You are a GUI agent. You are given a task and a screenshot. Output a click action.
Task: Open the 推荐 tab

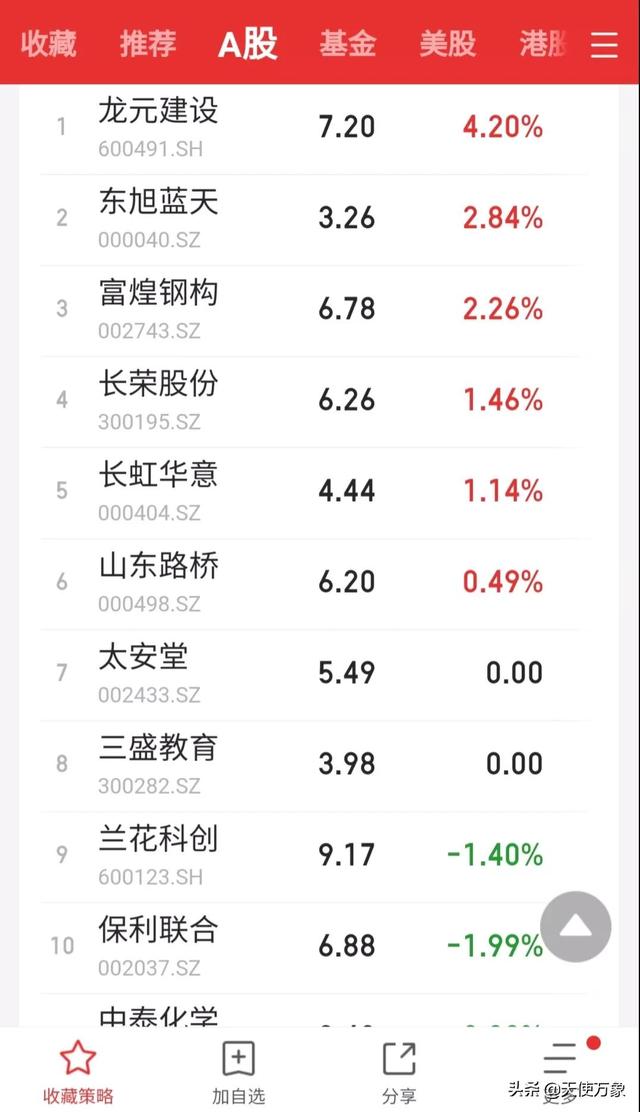coord(148,44)
